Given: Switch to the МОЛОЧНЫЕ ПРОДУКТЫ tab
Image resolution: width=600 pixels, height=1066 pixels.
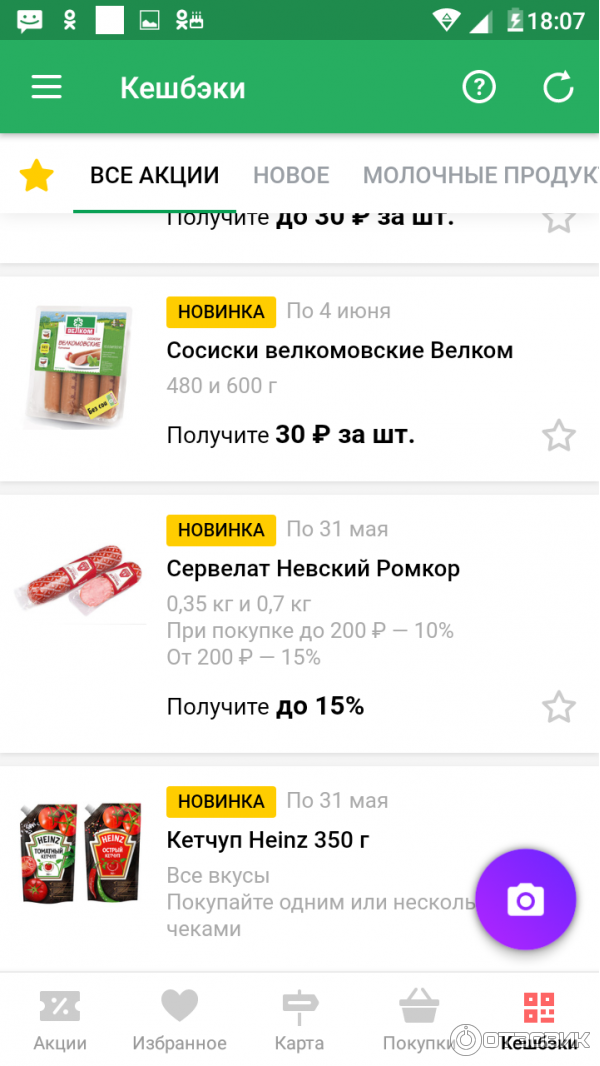Looking at the screenshot, I should point(480,176).
